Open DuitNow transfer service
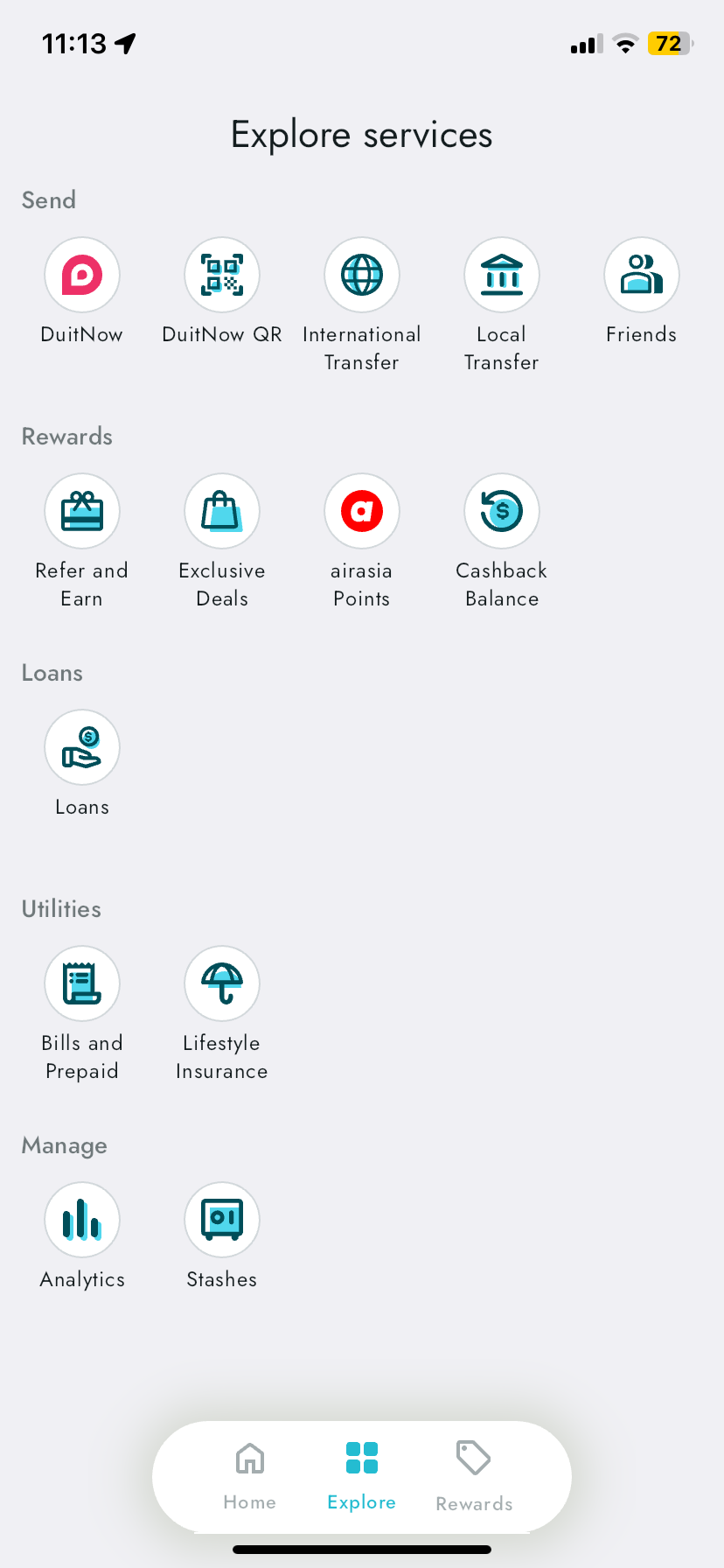 [82, 276]
